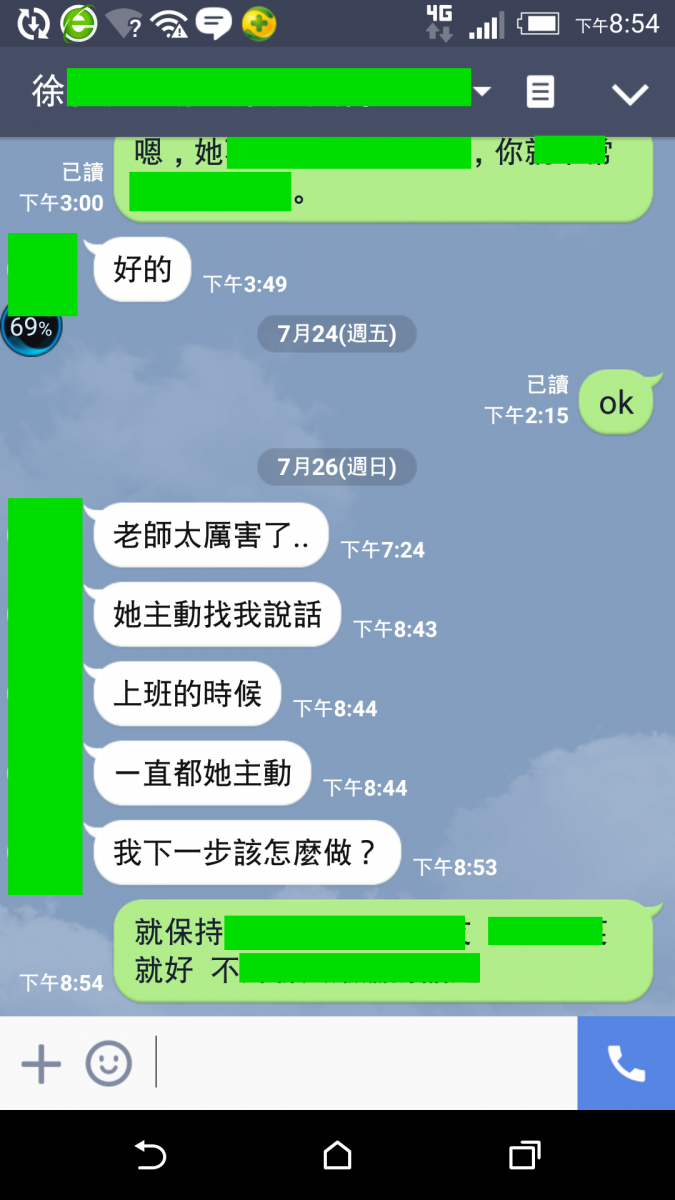Open recent apps from navigation bar
This screenshot has width=675, height=1200.
tap(524, 1156)
